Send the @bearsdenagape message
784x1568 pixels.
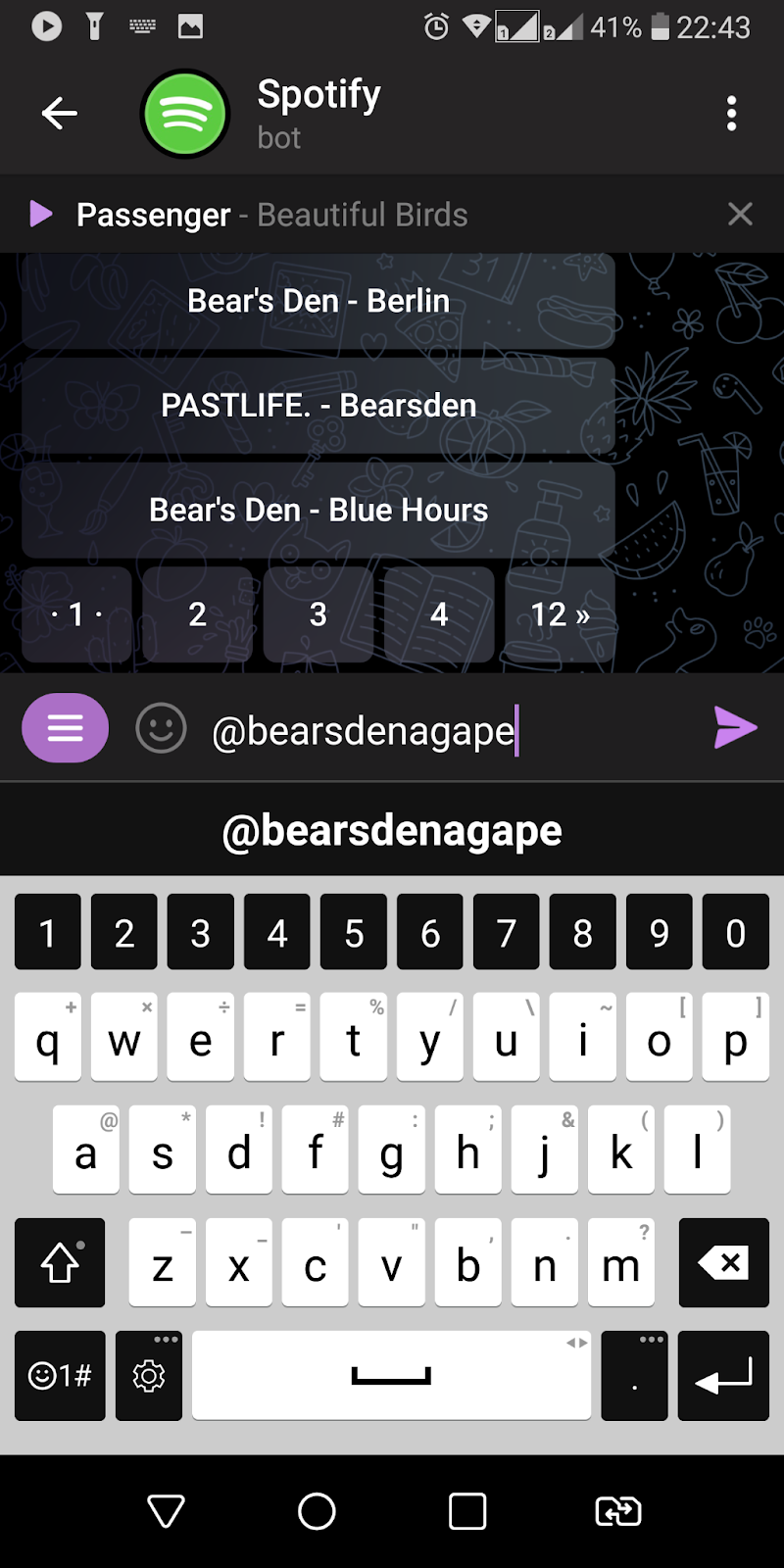coord(735,728)
